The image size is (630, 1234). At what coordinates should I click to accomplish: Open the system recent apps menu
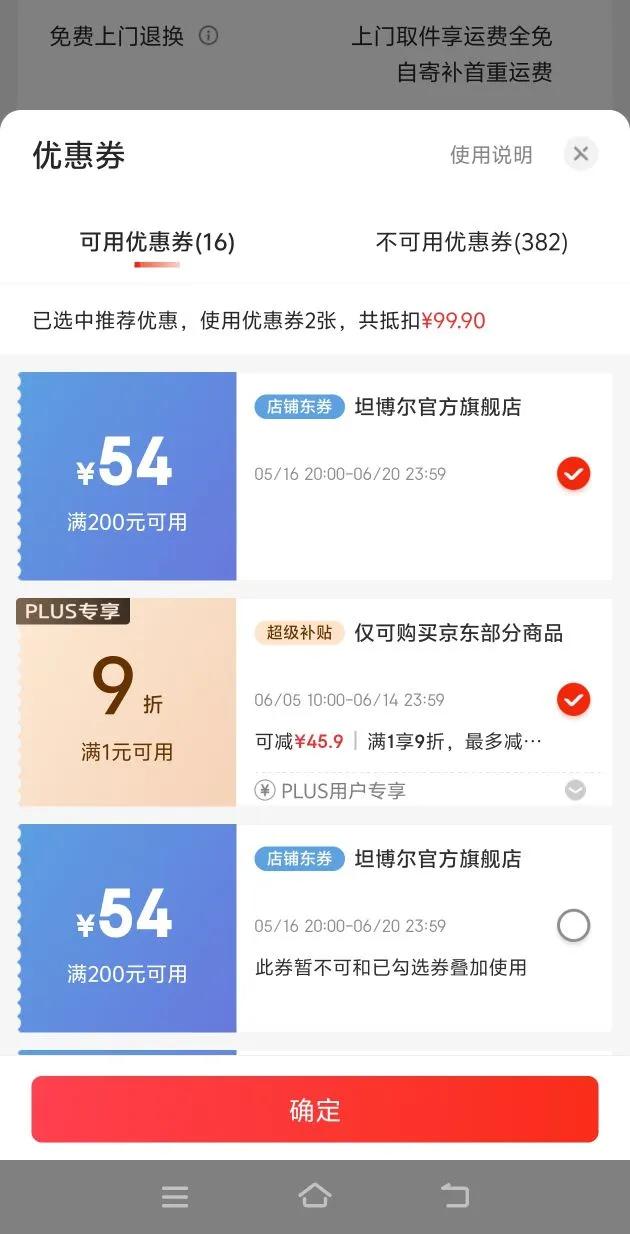click(x=175, y=1196)
